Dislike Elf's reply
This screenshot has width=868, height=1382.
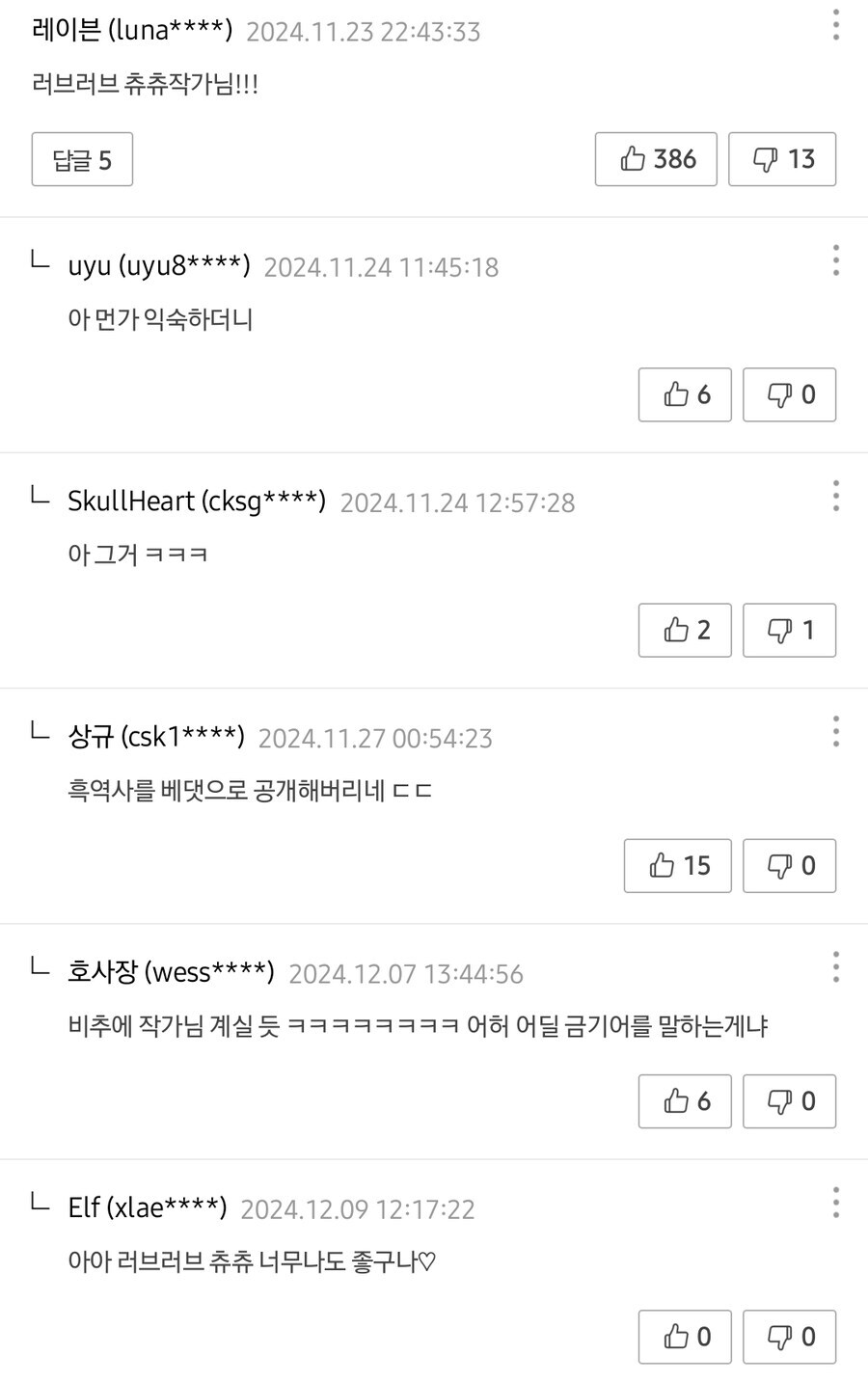click(x=789, y=1337)
